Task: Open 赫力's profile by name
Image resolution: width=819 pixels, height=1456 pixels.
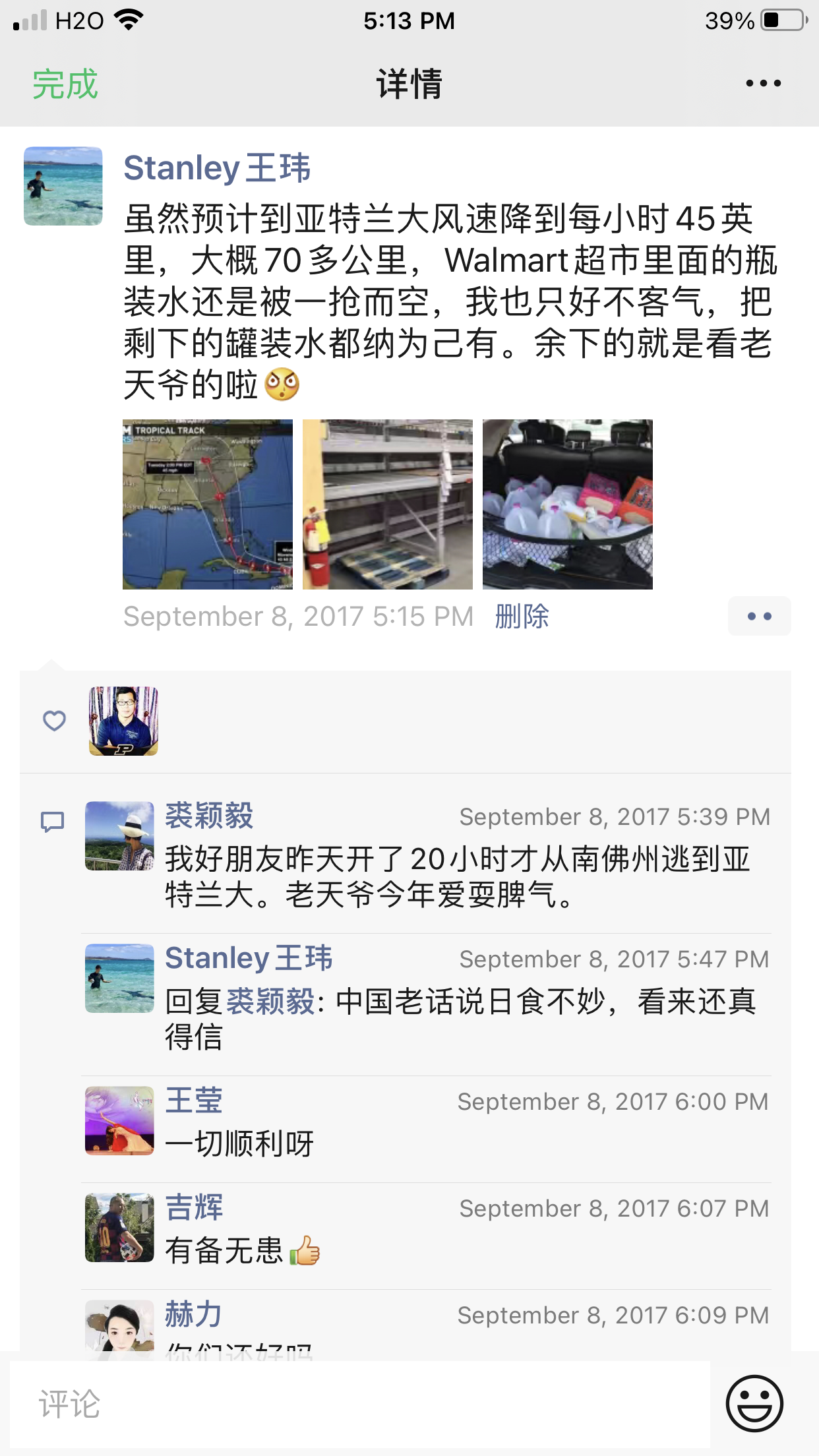Action: coord(193,1314)
